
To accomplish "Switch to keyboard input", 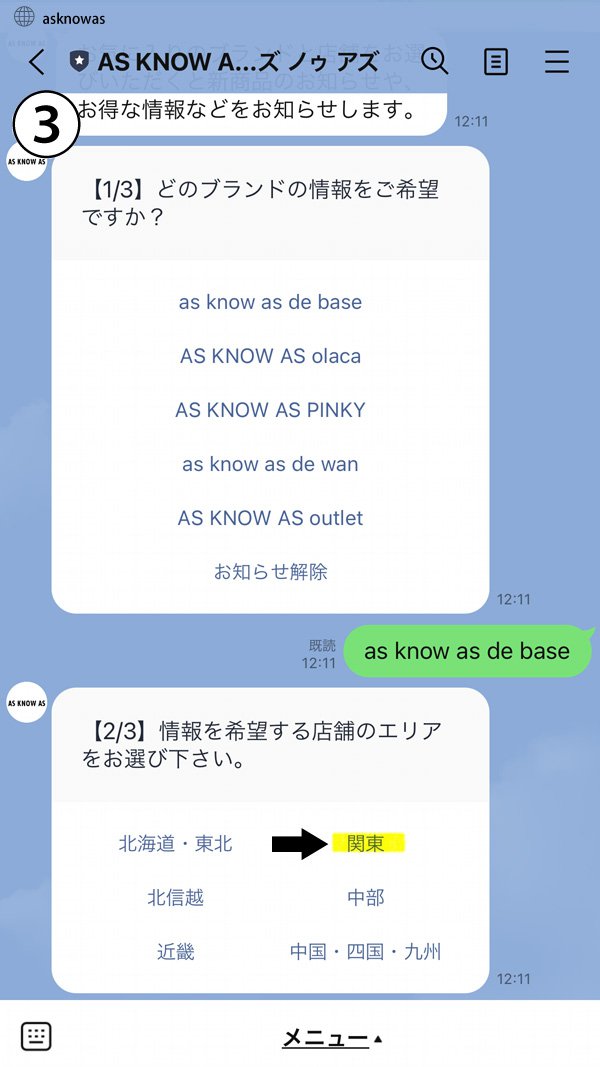I will (x=36, y=1036).
